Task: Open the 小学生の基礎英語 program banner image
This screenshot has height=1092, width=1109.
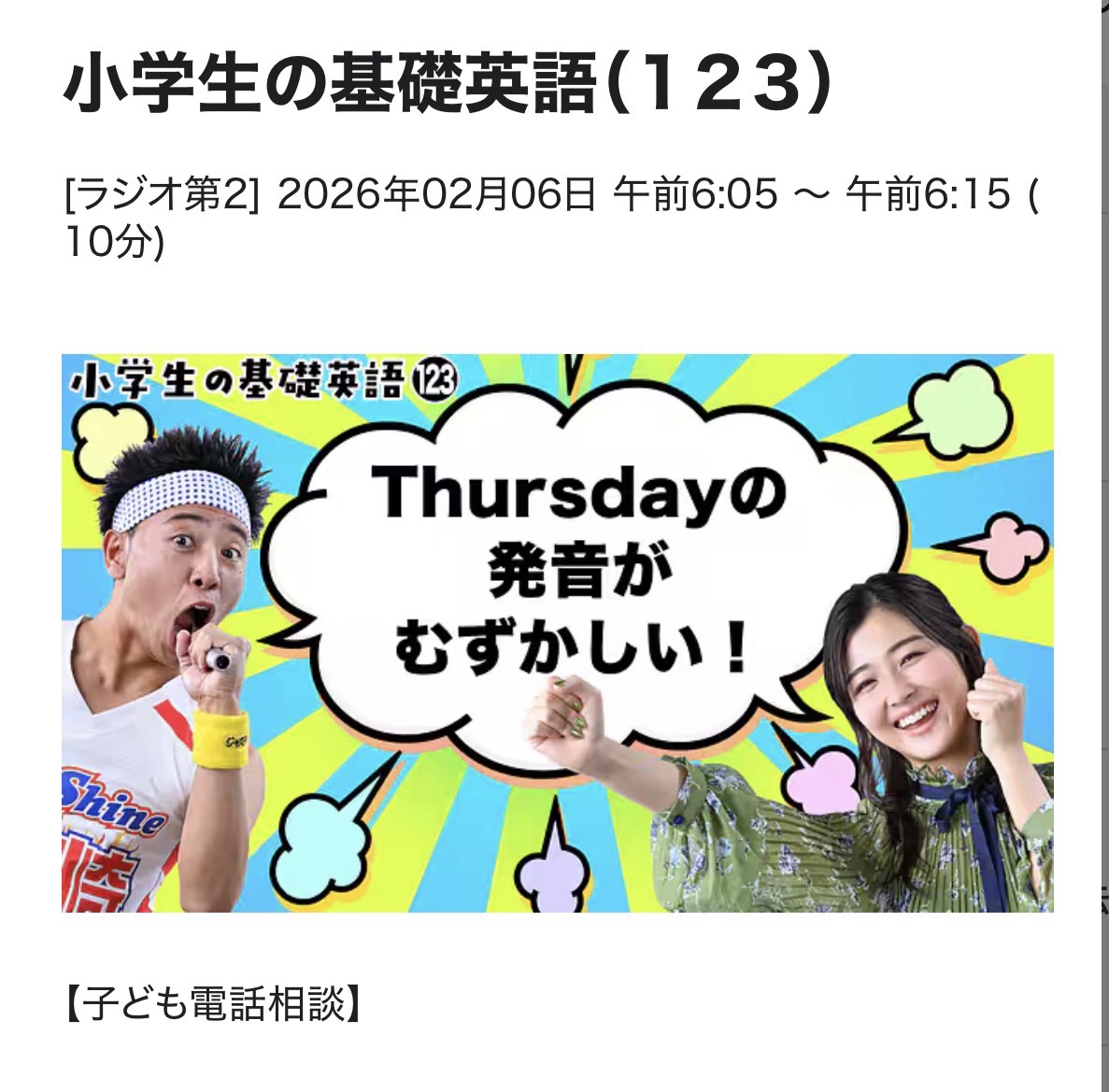Action: click(x=557, y=632)
